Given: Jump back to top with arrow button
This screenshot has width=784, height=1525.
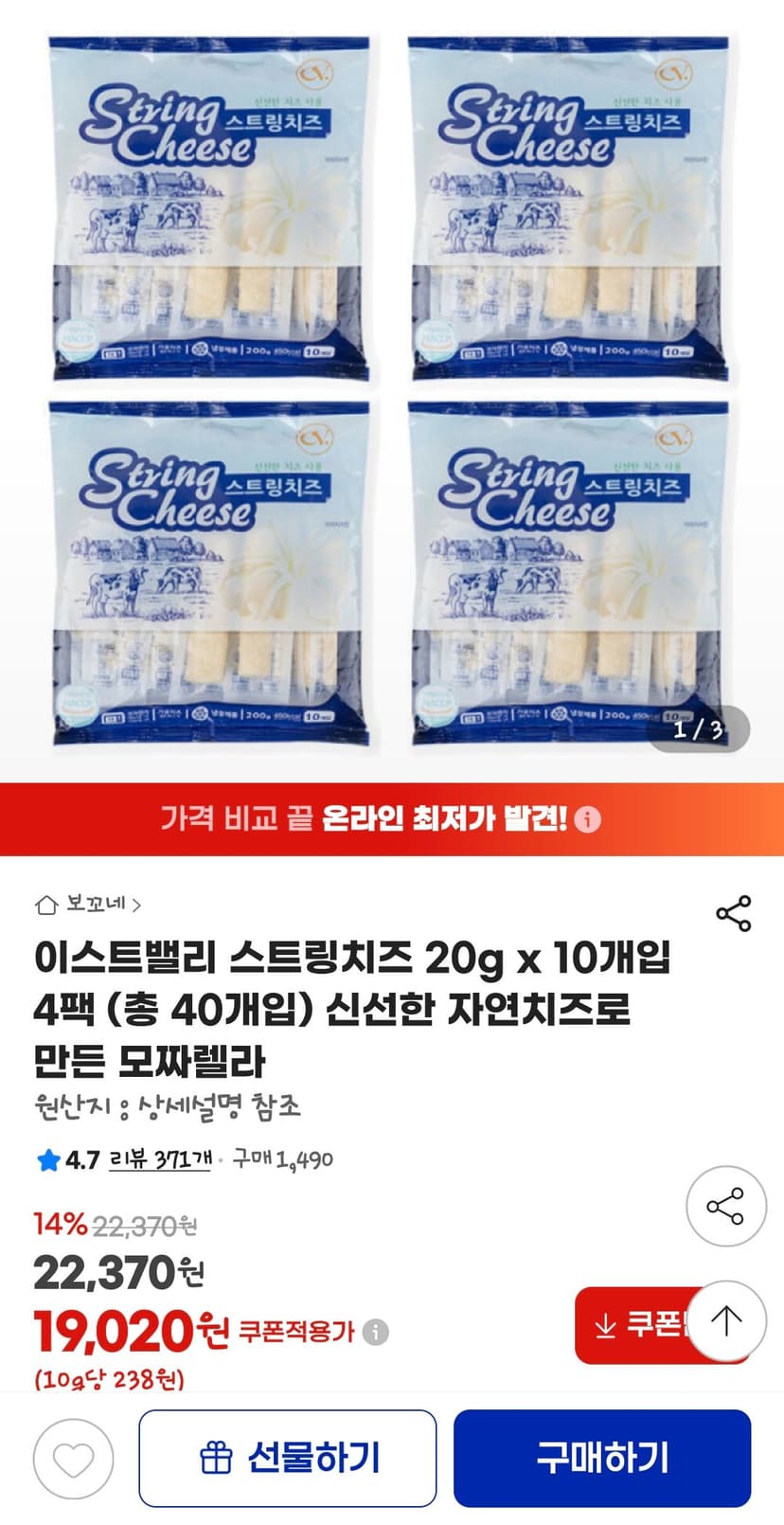Looking at the screenshot, I should point(726,1321).
